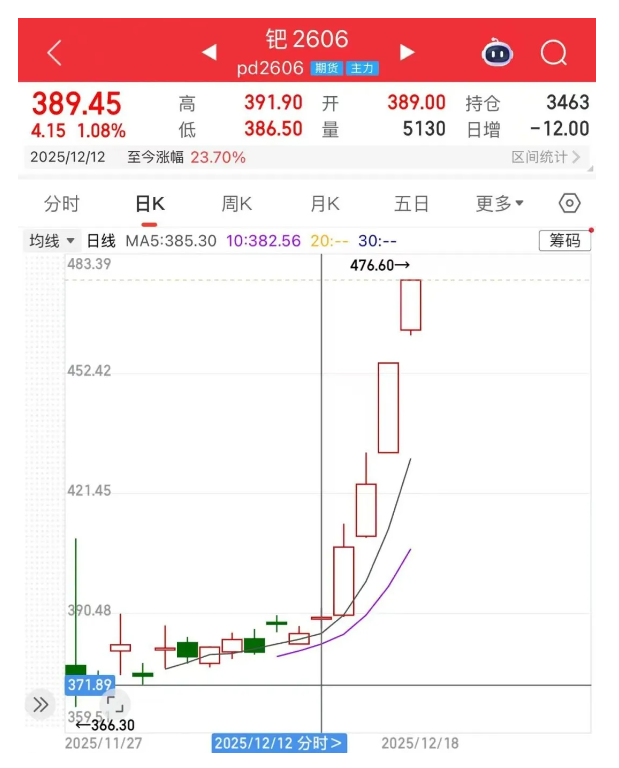619x768 pixels.
Task: Open the robot assistant icon
Action: coord(497,52)
